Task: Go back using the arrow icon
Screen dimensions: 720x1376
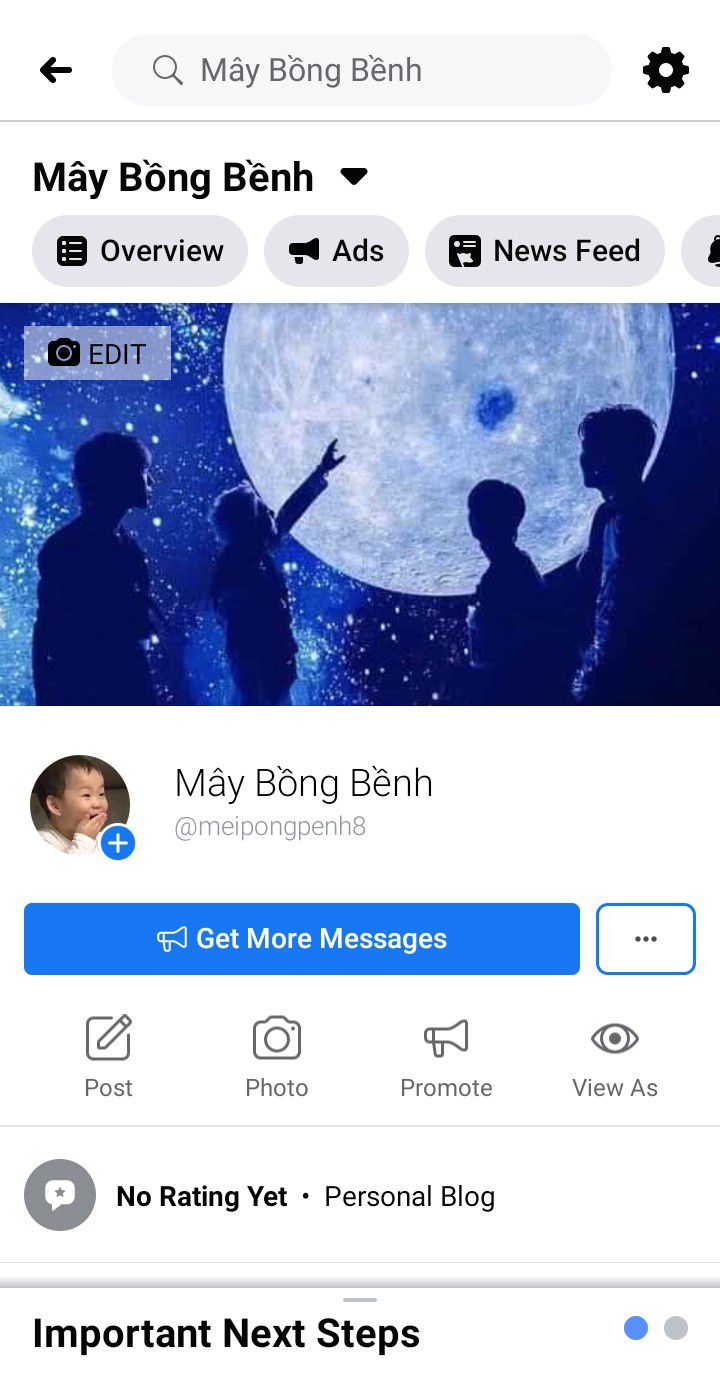Action: click(56, 70)
